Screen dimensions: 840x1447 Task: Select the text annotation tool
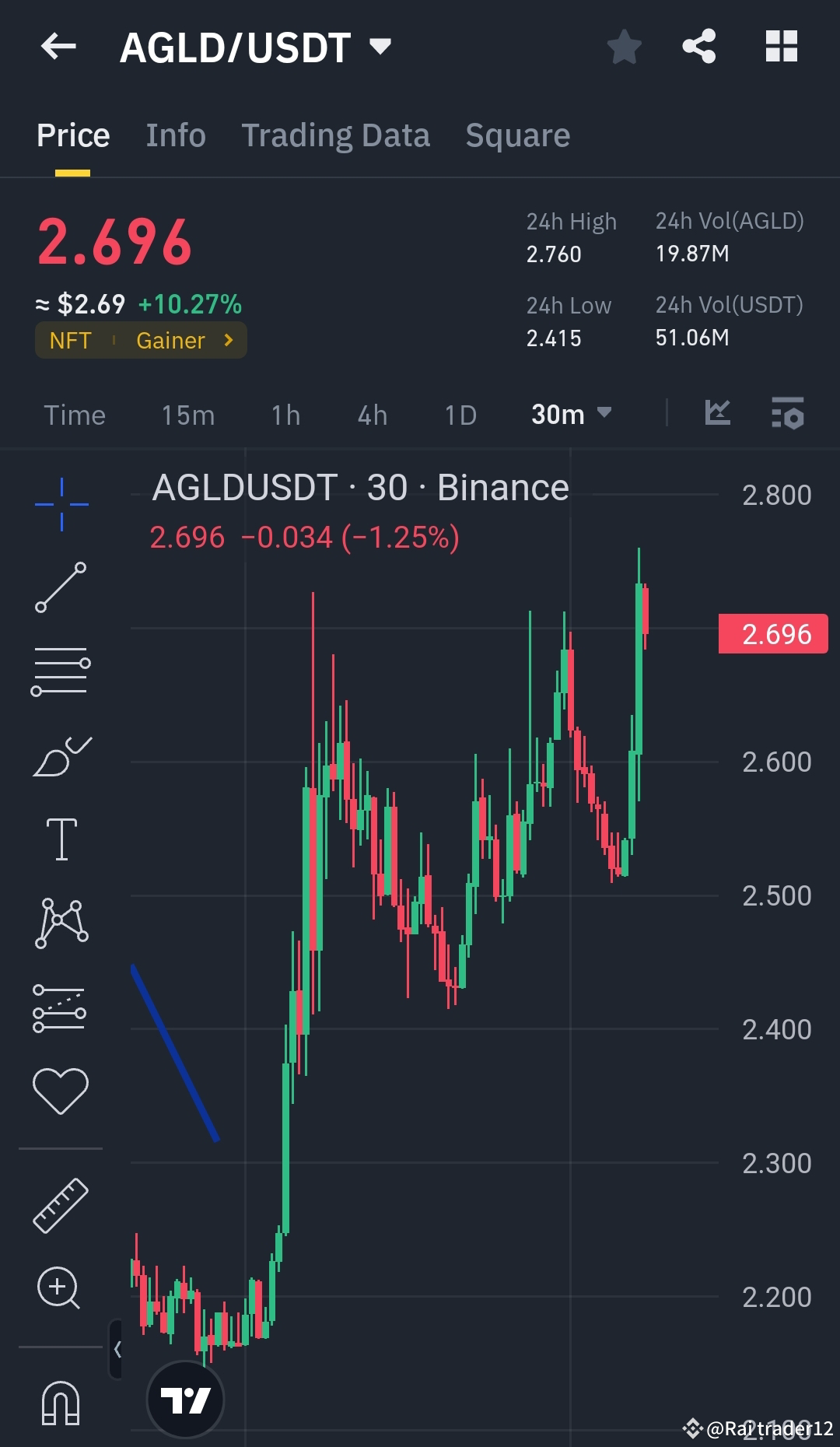click(x=61, y=839)
